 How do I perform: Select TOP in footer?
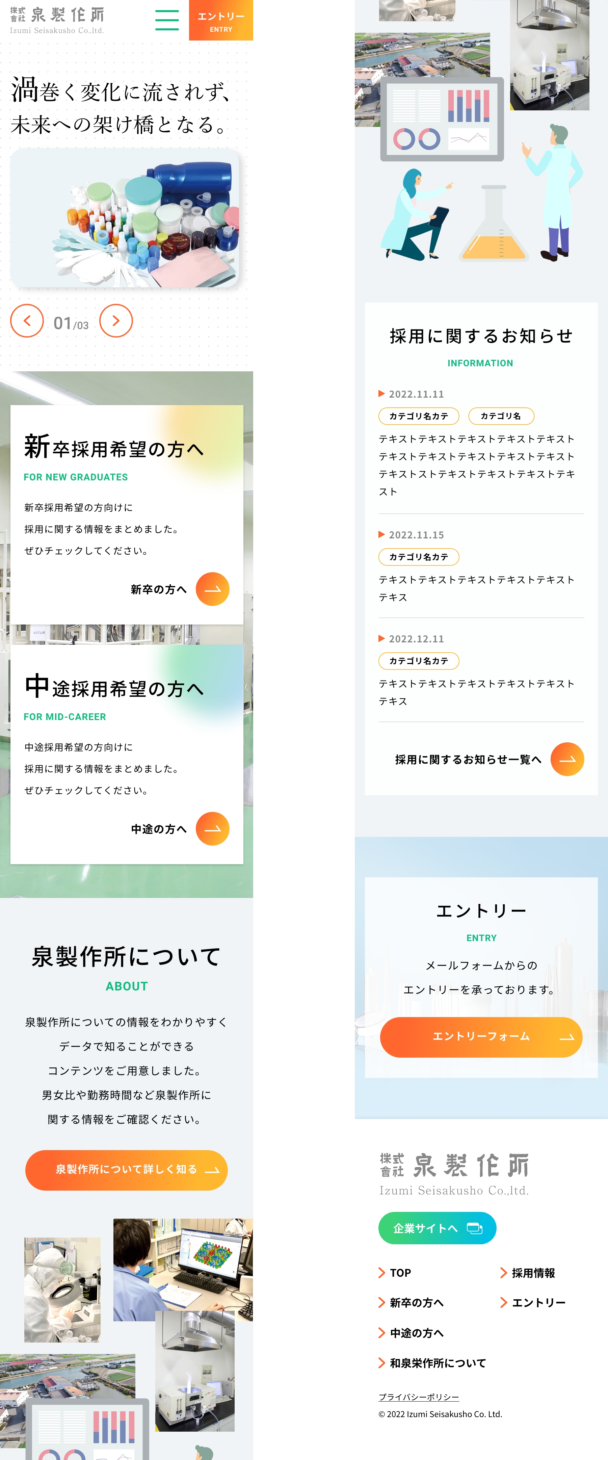tap(400, 1273)
